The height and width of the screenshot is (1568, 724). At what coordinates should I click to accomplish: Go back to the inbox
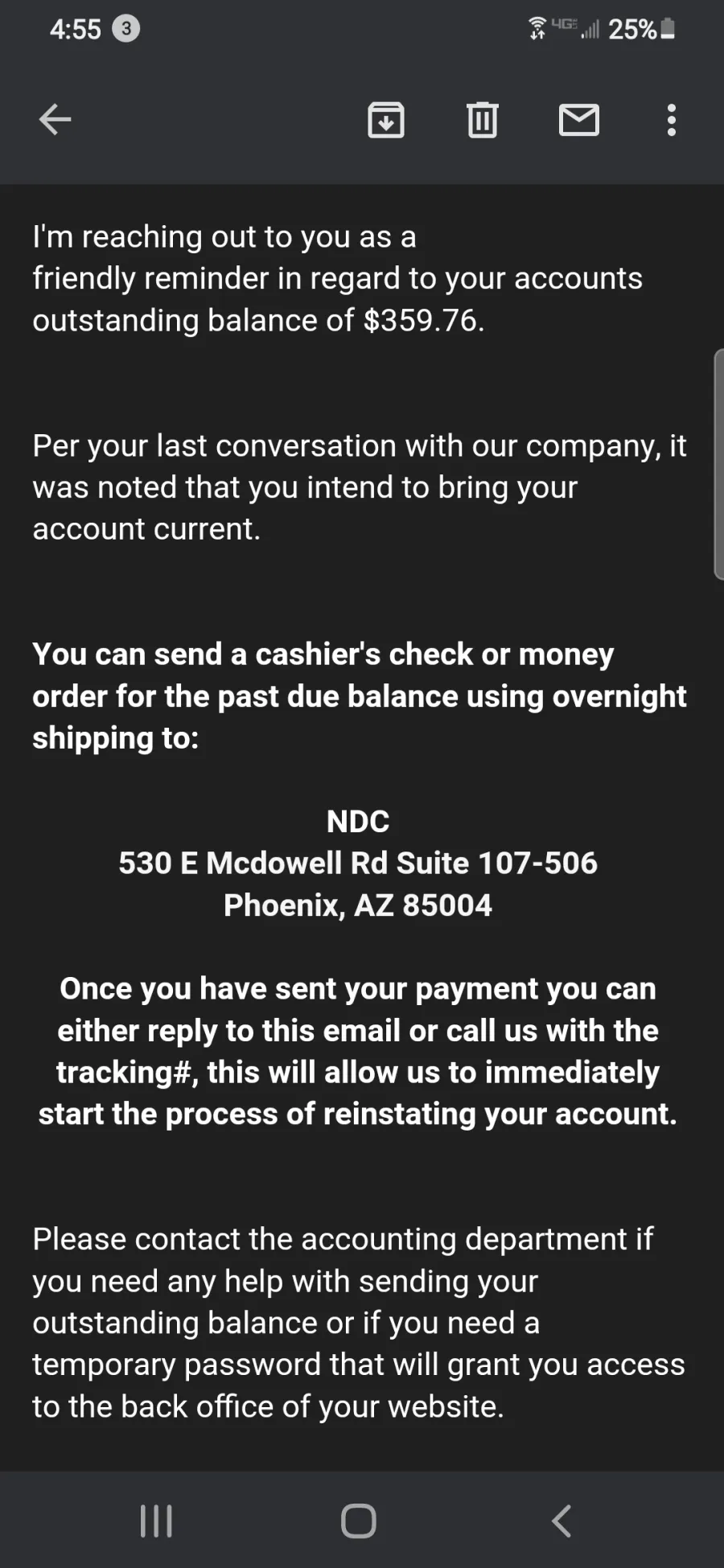tap(55, 121)
